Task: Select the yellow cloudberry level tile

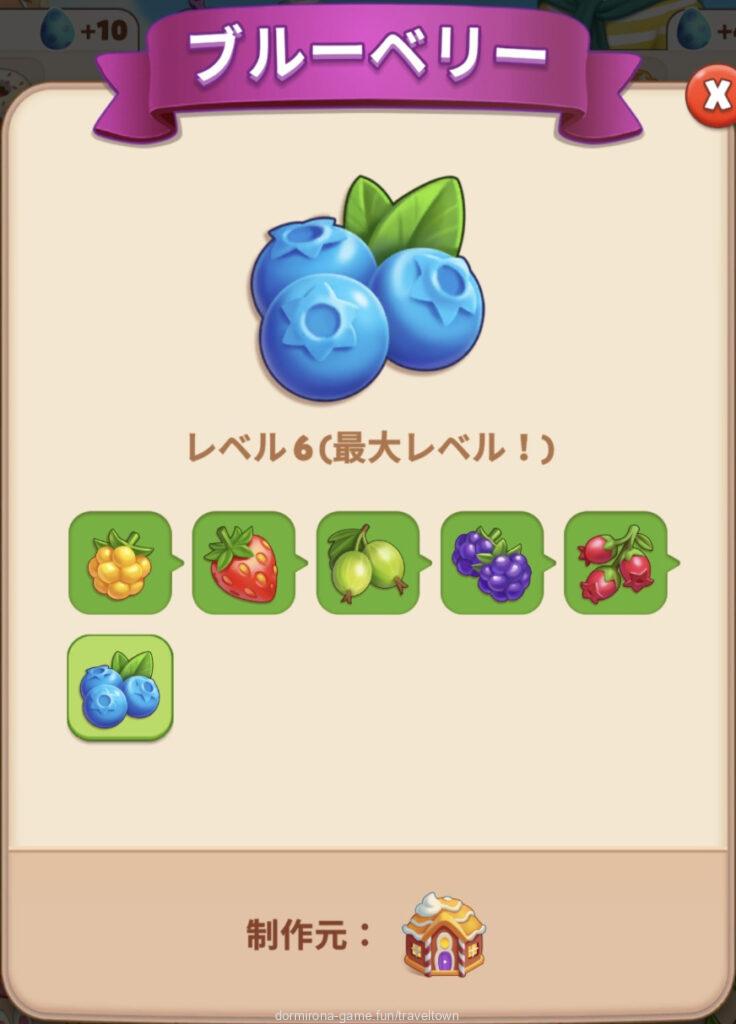Action: [x=120, y=562]
